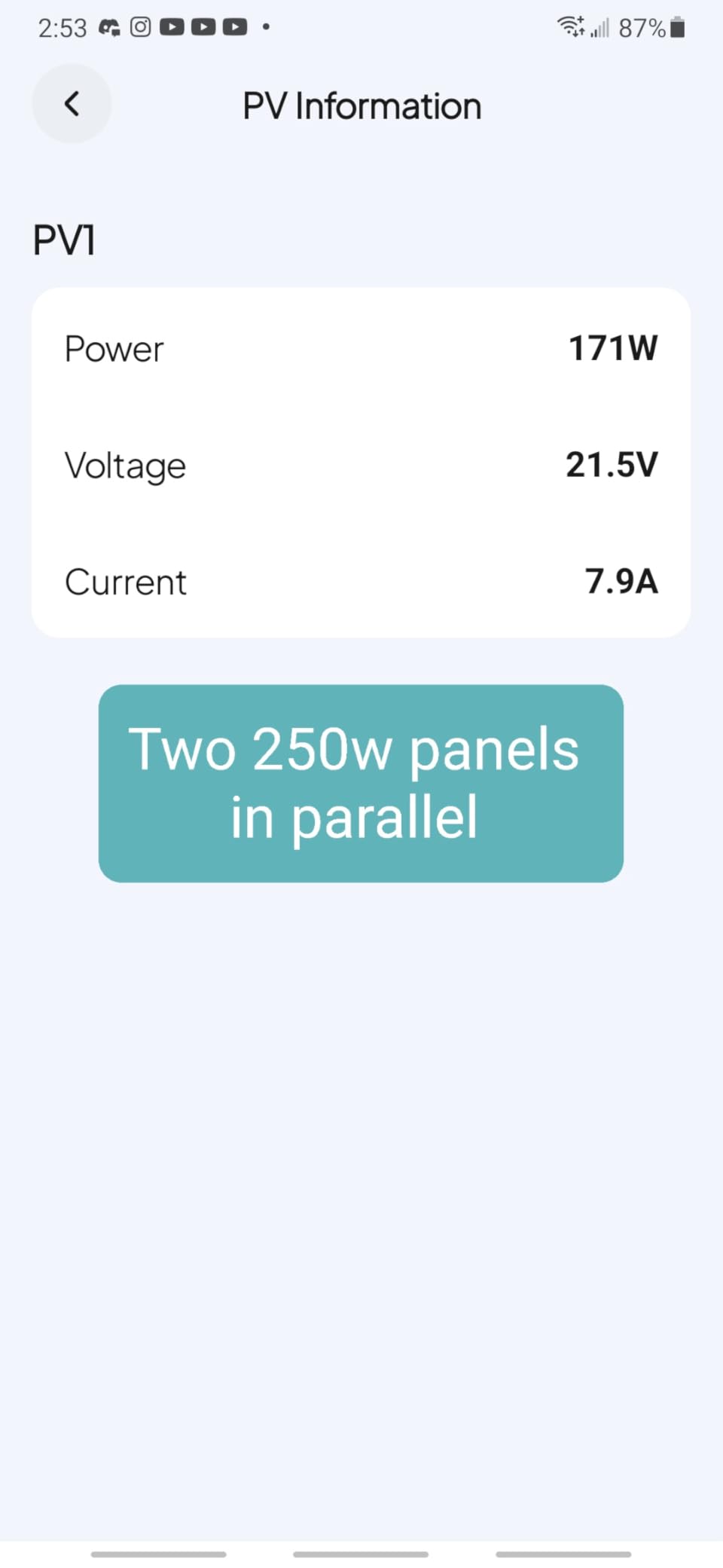Tap the clock showing 2:53

click(63, 26)
